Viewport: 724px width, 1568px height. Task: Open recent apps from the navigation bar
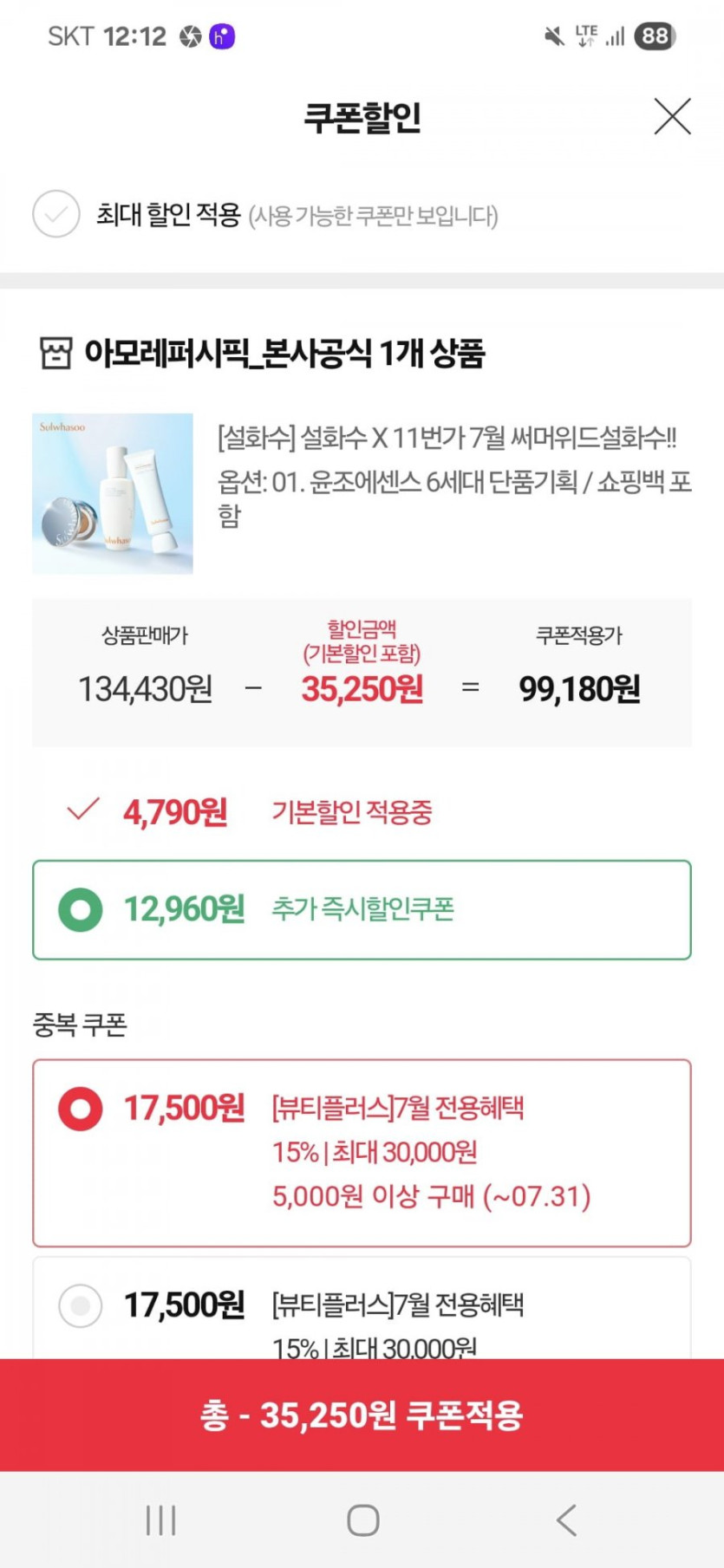coord(161,1520)
